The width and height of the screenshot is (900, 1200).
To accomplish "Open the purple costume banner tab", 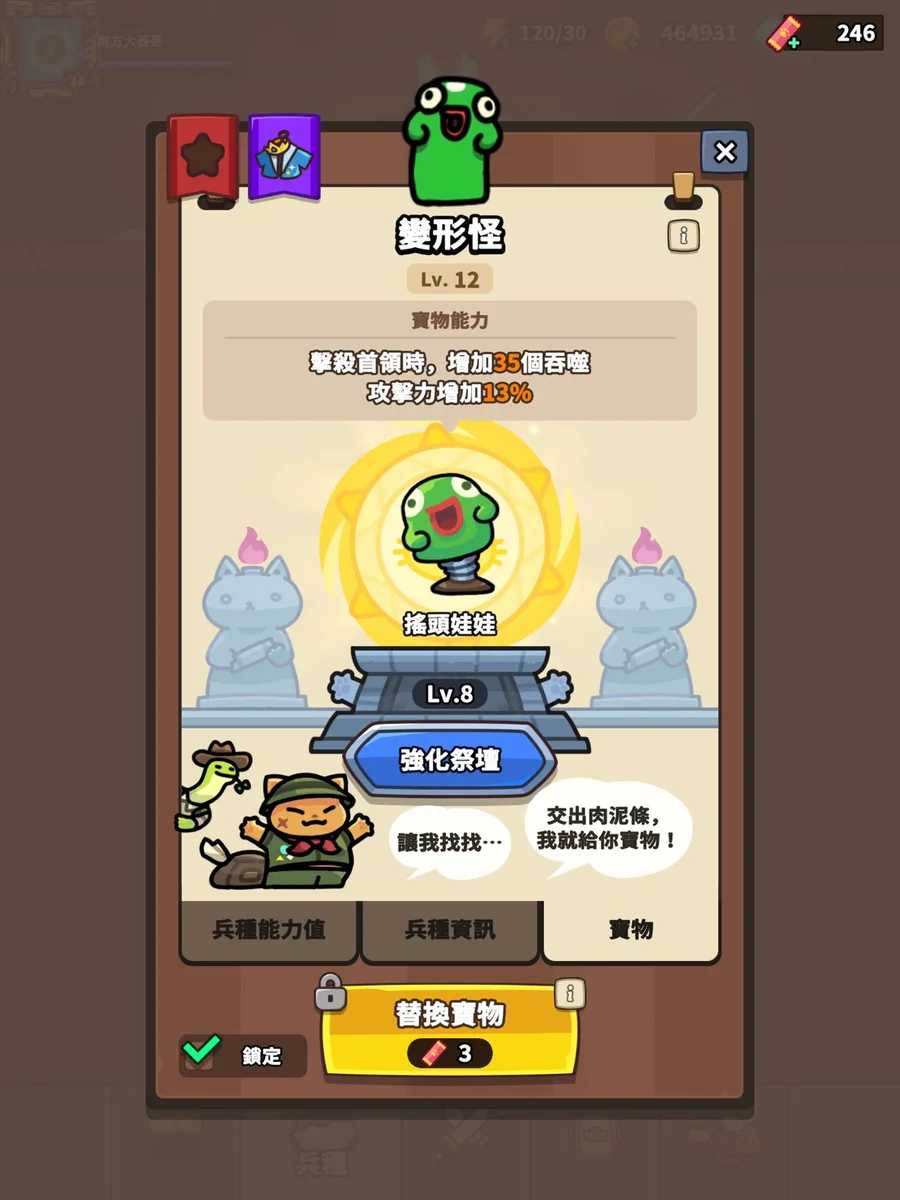I will (x=284, y=155).
